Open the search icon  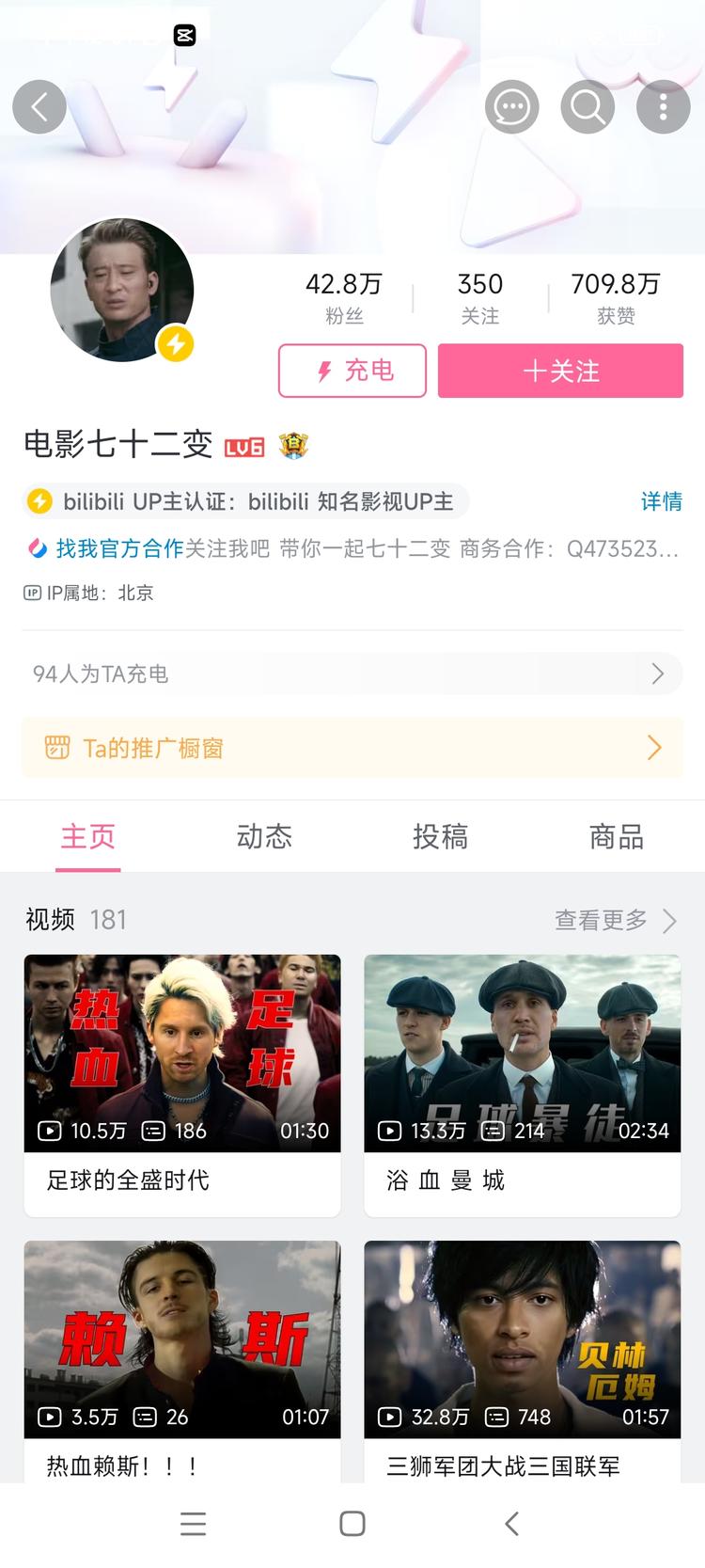pyautogui.click(x=587, y=106)
